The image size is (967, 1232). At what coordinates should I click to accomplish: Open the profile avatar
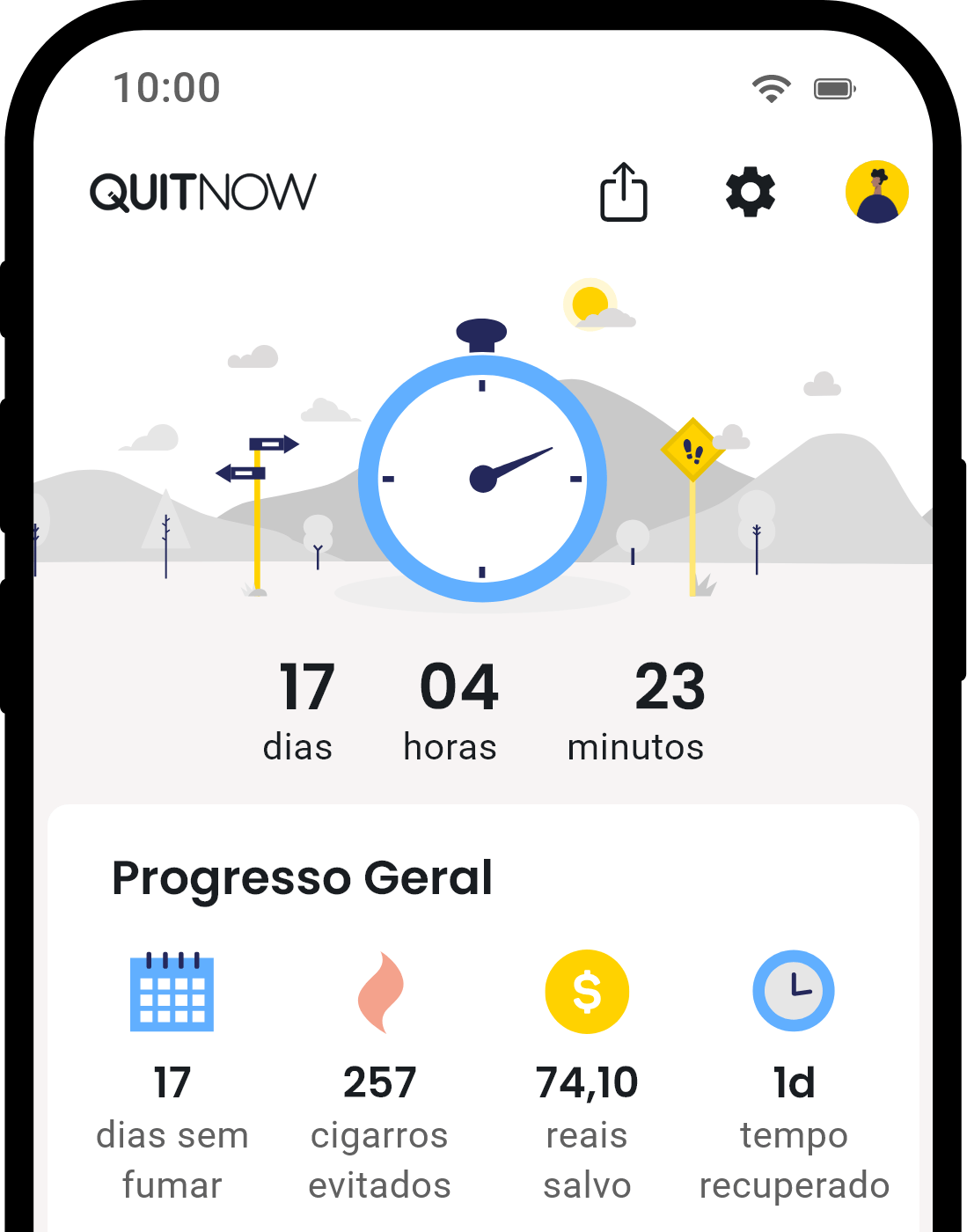(876, 192)
